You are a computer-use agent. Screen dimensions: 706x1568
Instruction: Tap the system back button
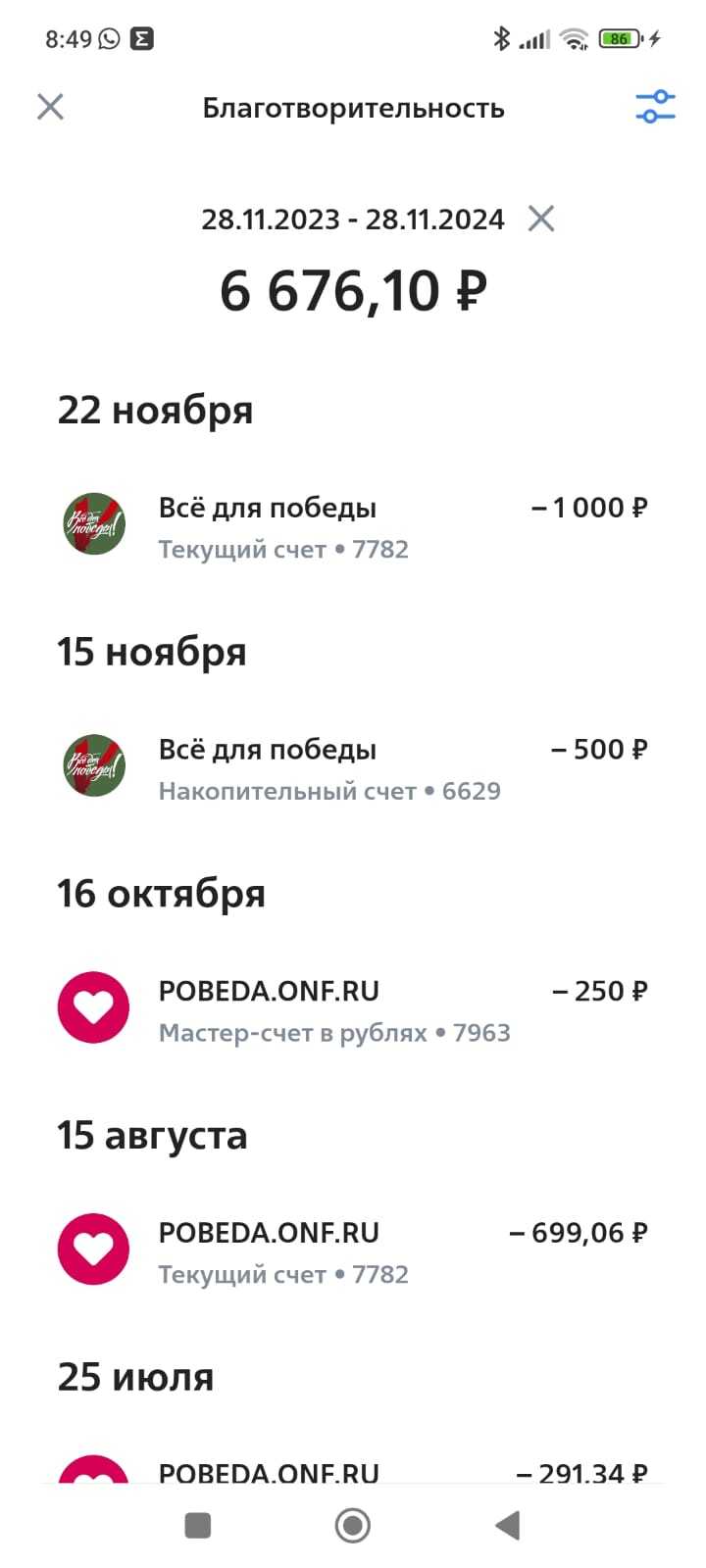(x=507, y=1525)
